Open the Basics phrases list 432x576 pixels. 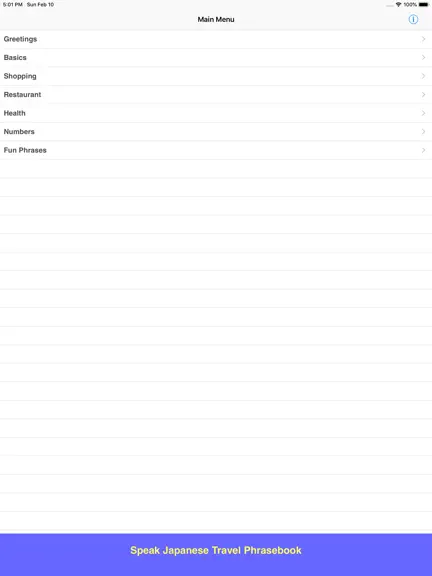(x=216, y=58)
